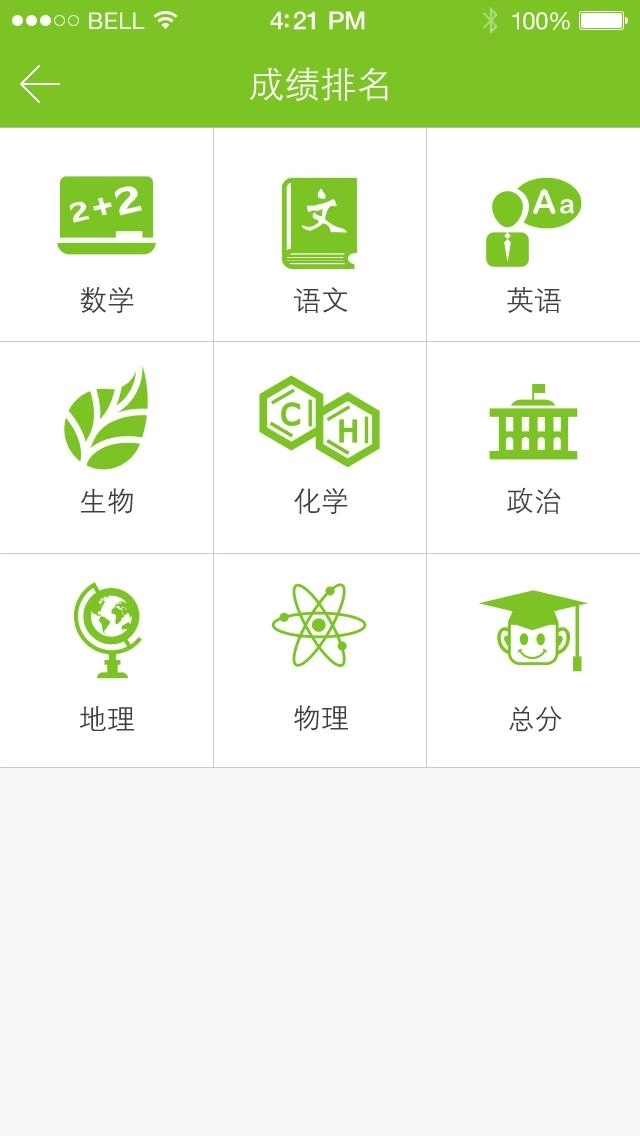
Task: Open the 生物 subject tile
Action: click(x=107, y=447)
